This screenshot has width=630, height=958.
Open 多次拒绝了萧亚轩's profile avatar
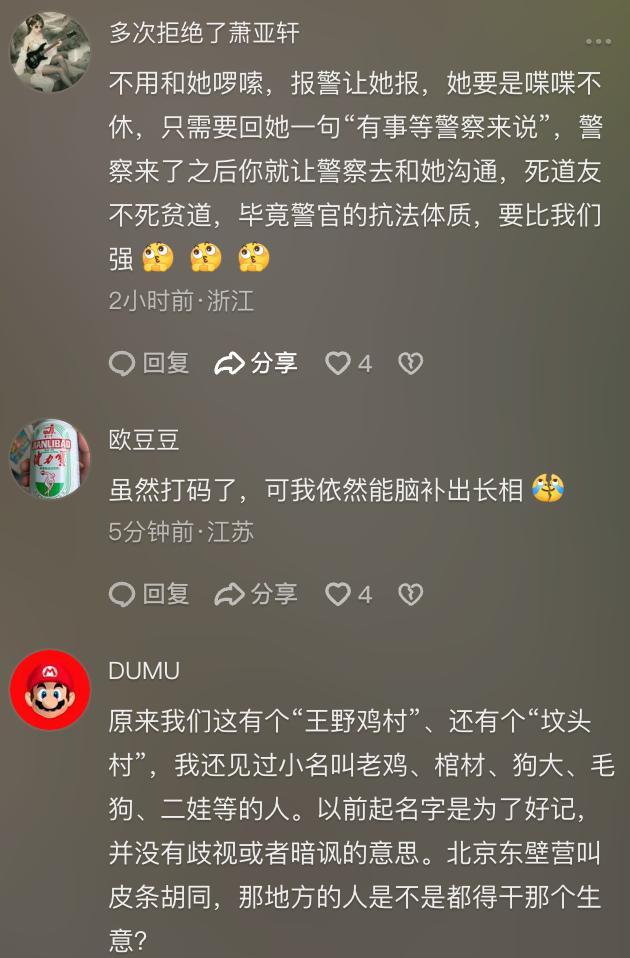tap(49, 53)
